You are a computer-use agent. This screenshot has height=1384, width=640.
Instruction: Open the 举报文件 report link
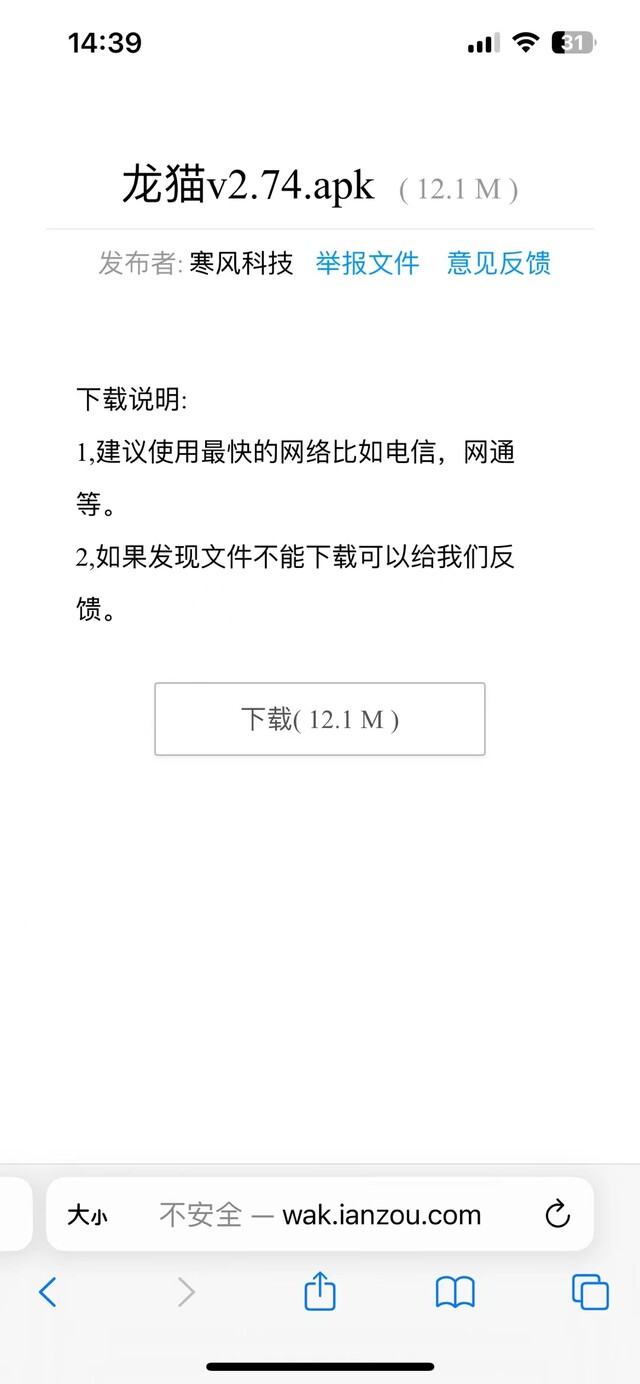pyautogui.click(x=367, y=263)
